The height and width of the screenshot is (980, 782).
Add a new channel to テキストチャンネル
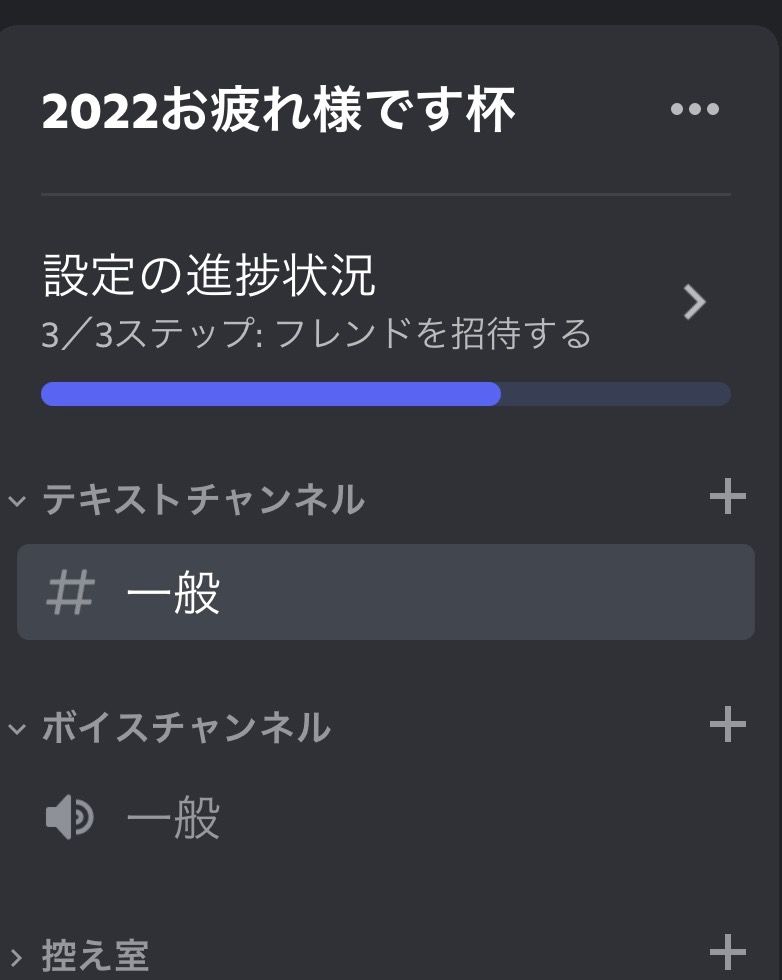coord(727,496)
